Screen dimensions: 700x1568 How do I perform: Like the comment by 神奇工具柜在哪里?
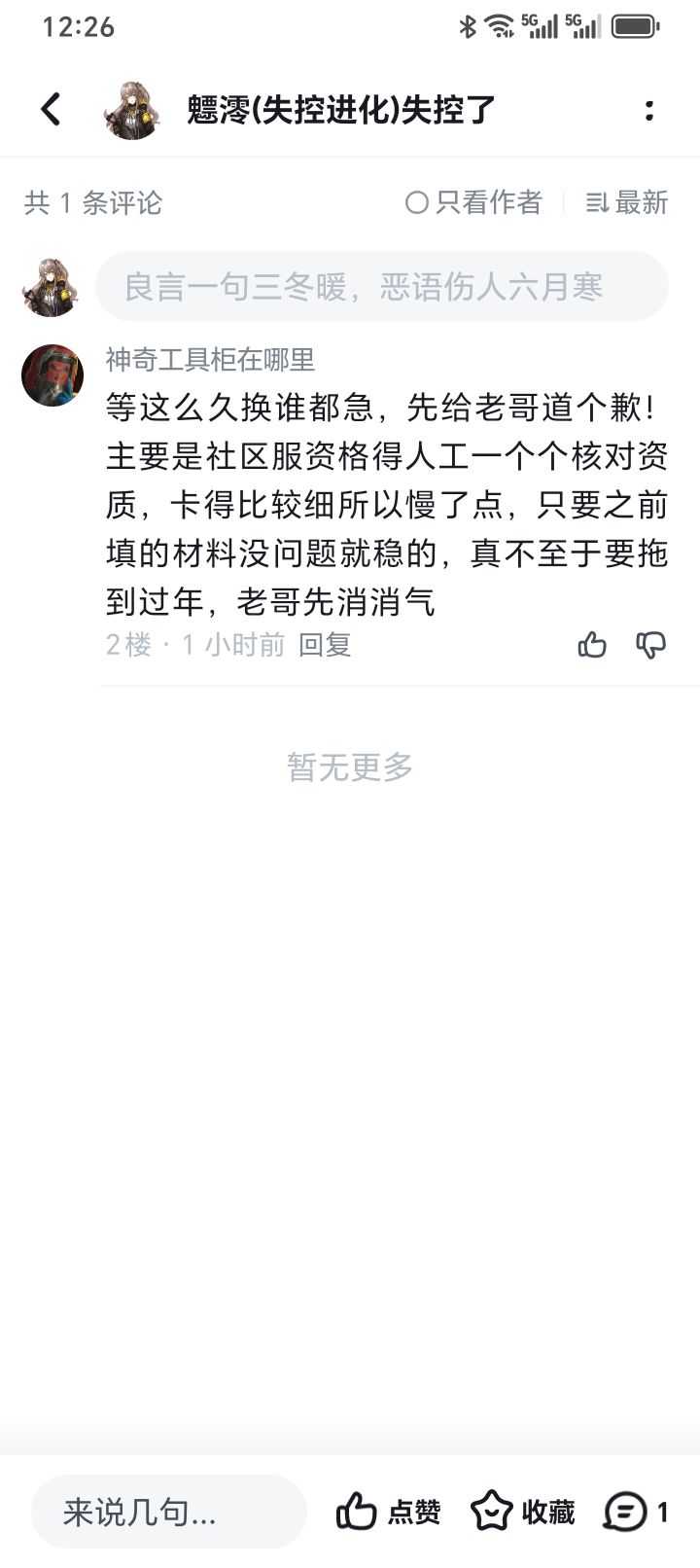point(592,645)
